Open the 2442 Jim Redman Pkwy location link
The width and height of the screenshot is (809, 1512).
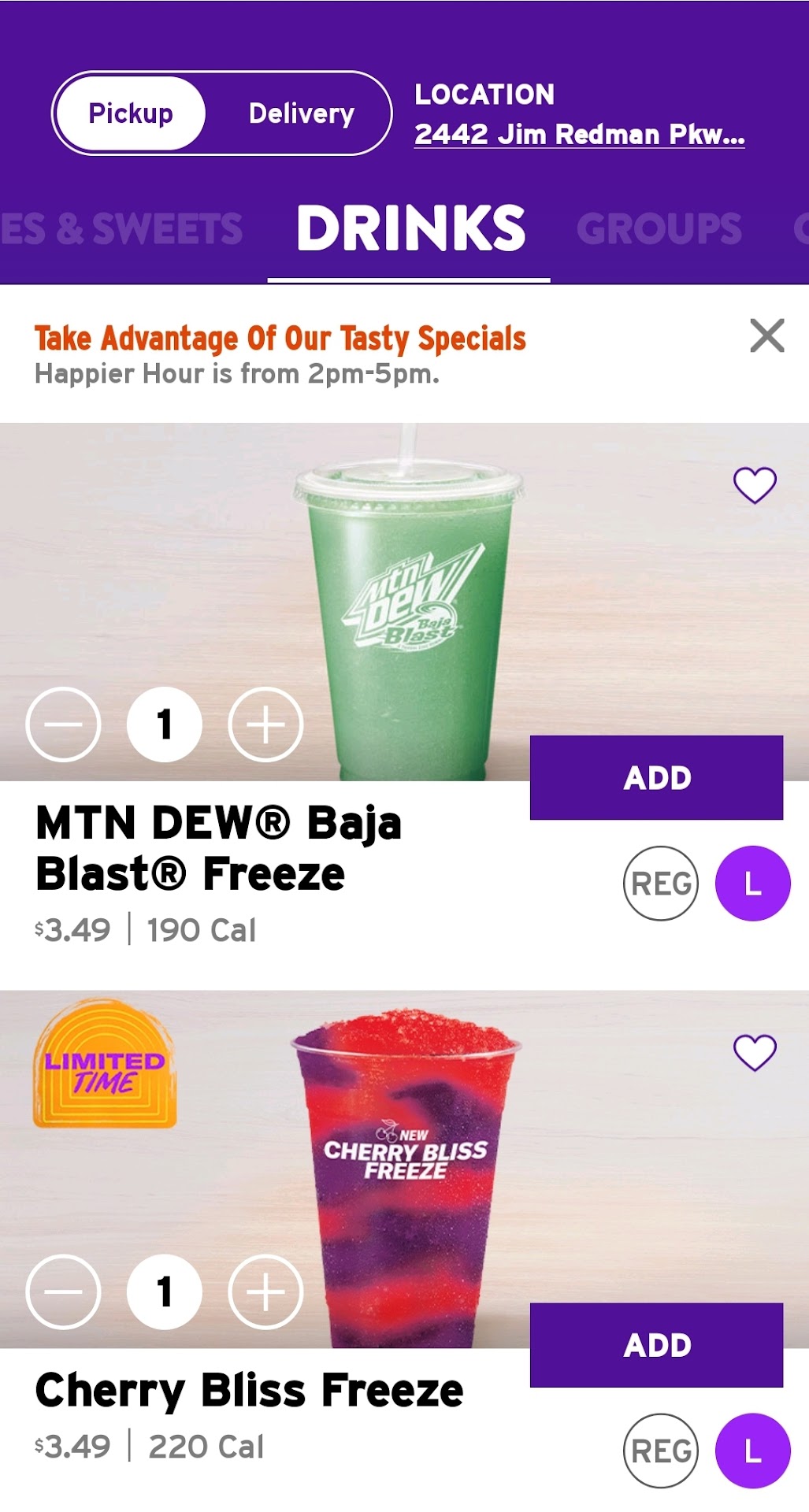coord(579,134)
